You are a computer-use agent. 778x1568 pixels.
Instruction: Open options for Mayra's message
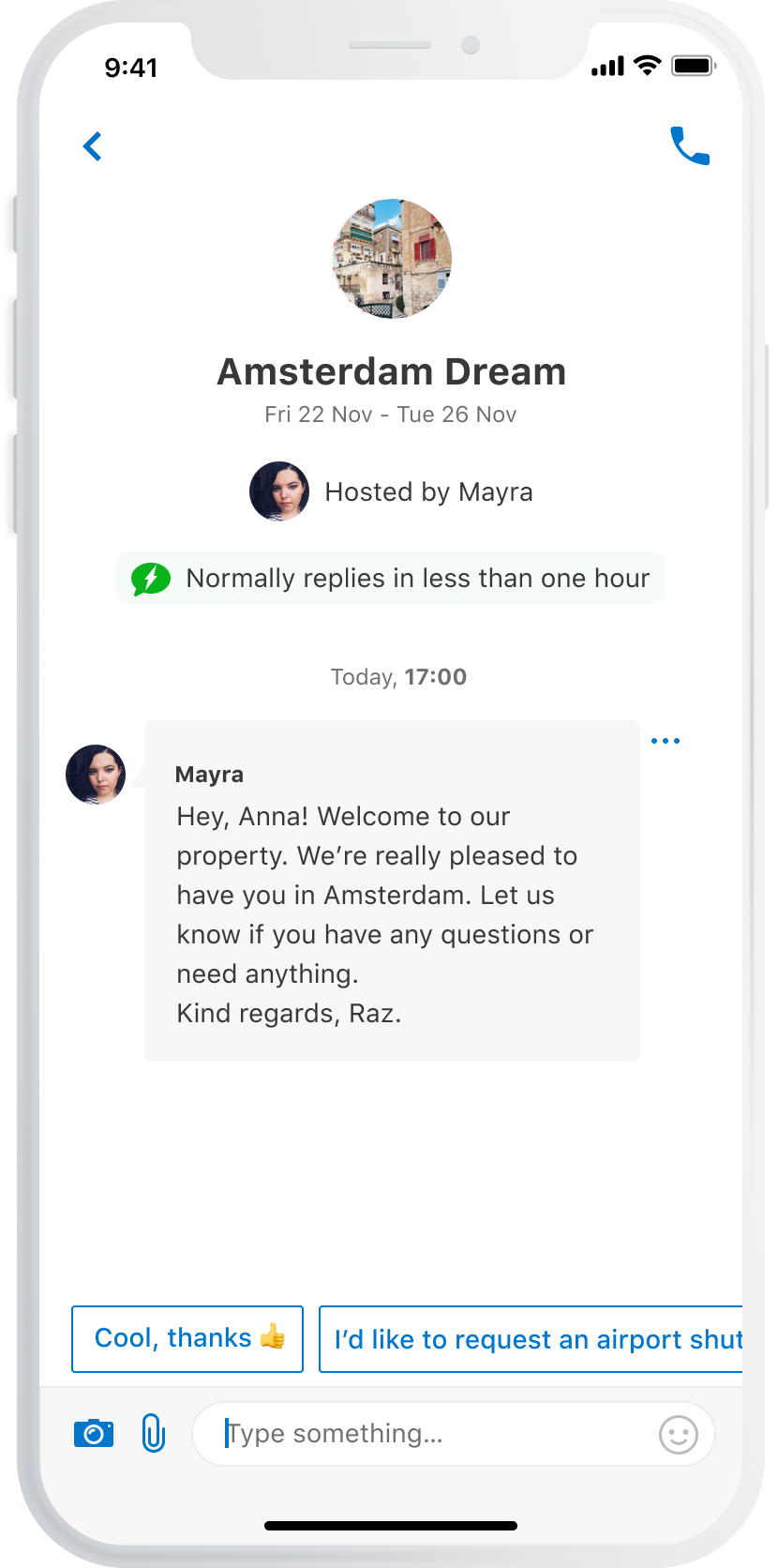(x=666, y=741)
